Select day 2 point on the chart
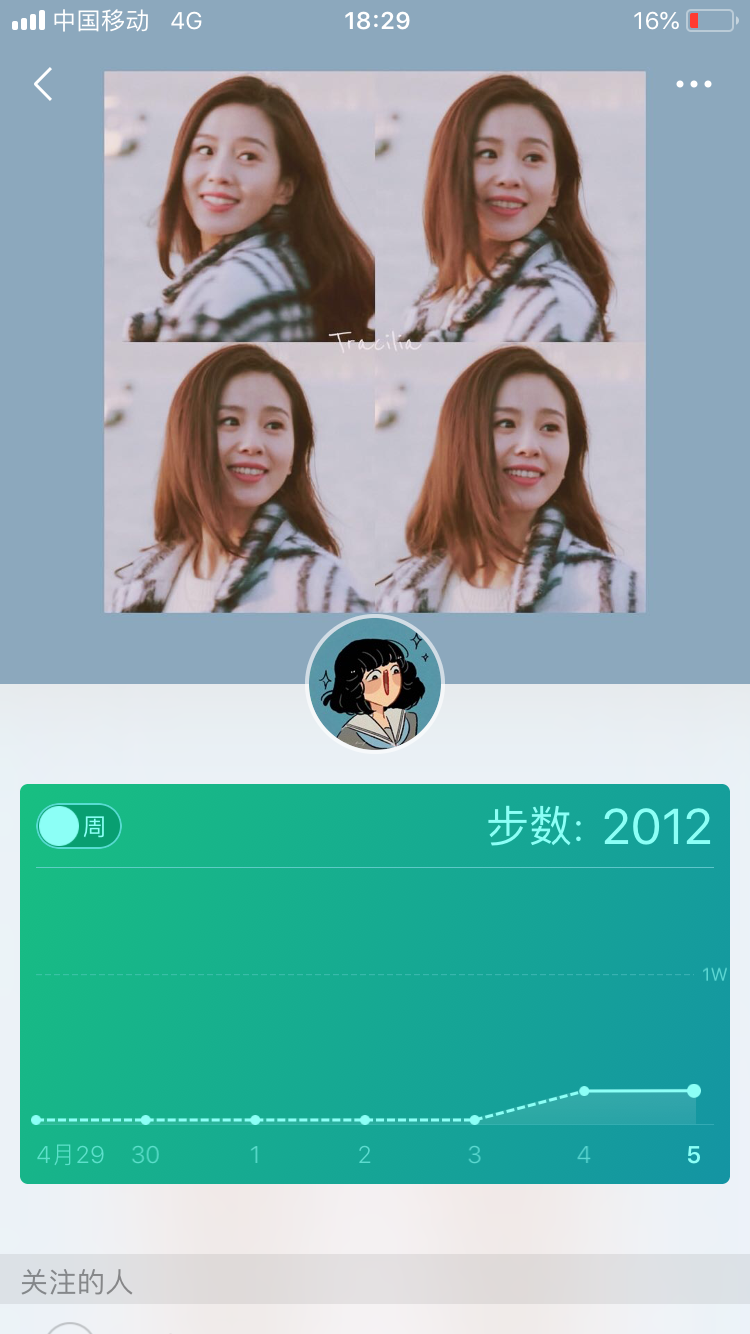This screenshot has width=750, height=1334. 365,1120
